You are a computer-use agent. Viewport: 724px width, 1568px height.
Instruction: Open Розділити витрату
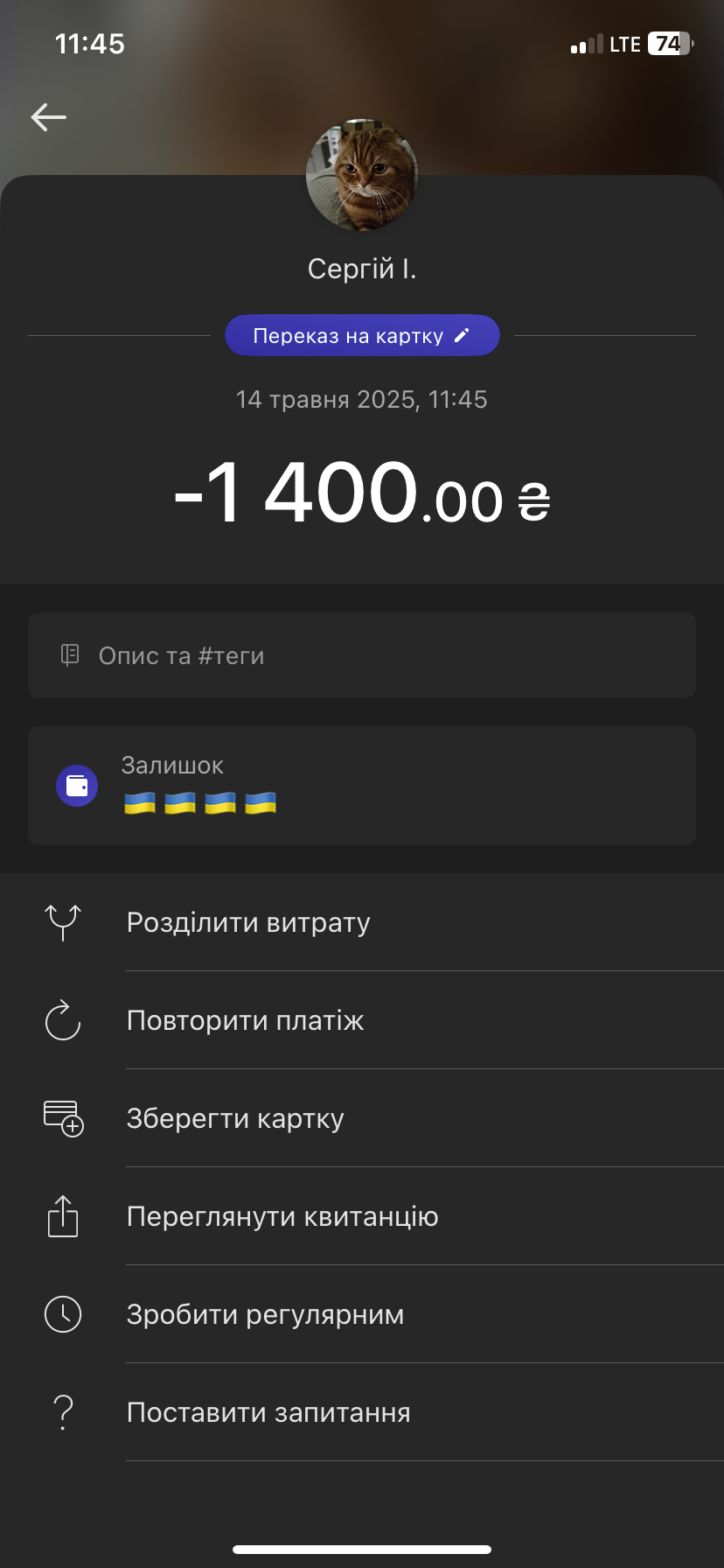point(362,922)
